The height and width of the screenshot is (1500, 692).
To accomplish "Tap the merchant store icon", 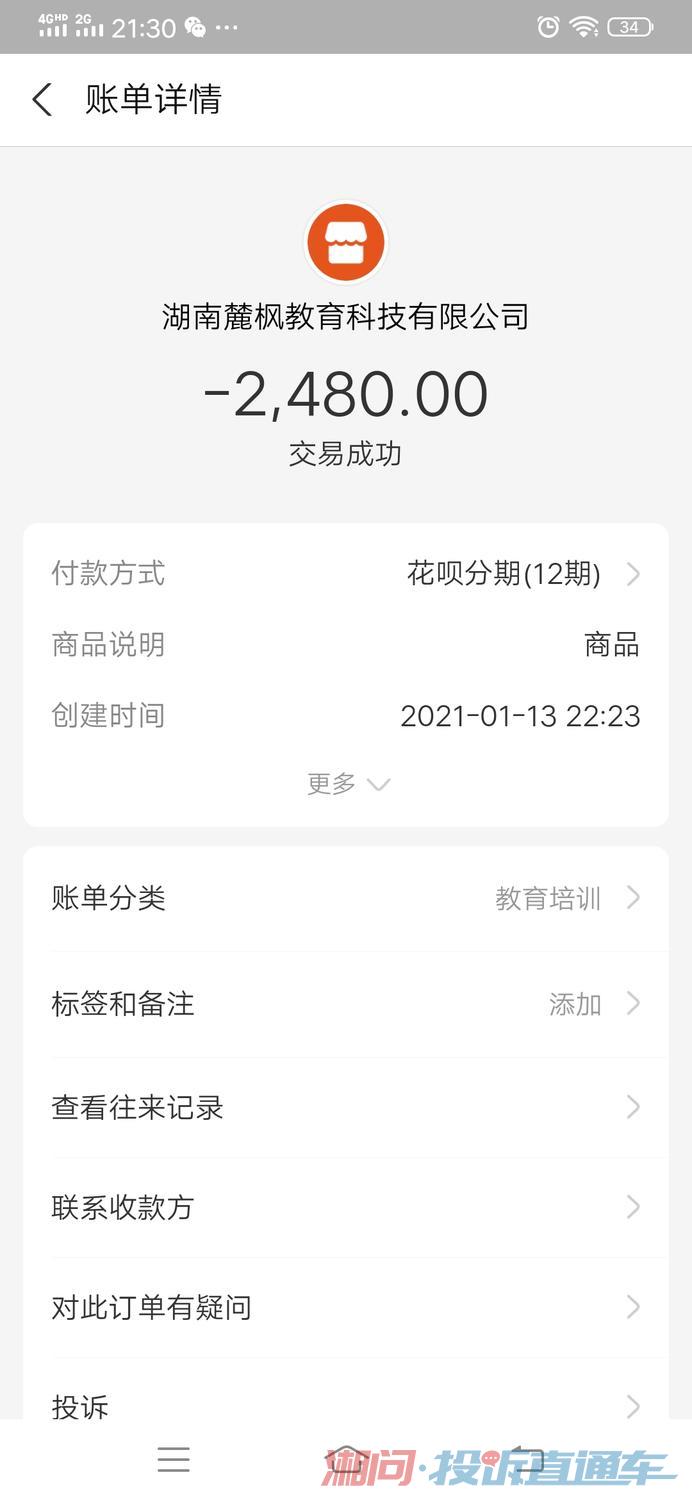I will pyautogui.click(x=346, y=242).
